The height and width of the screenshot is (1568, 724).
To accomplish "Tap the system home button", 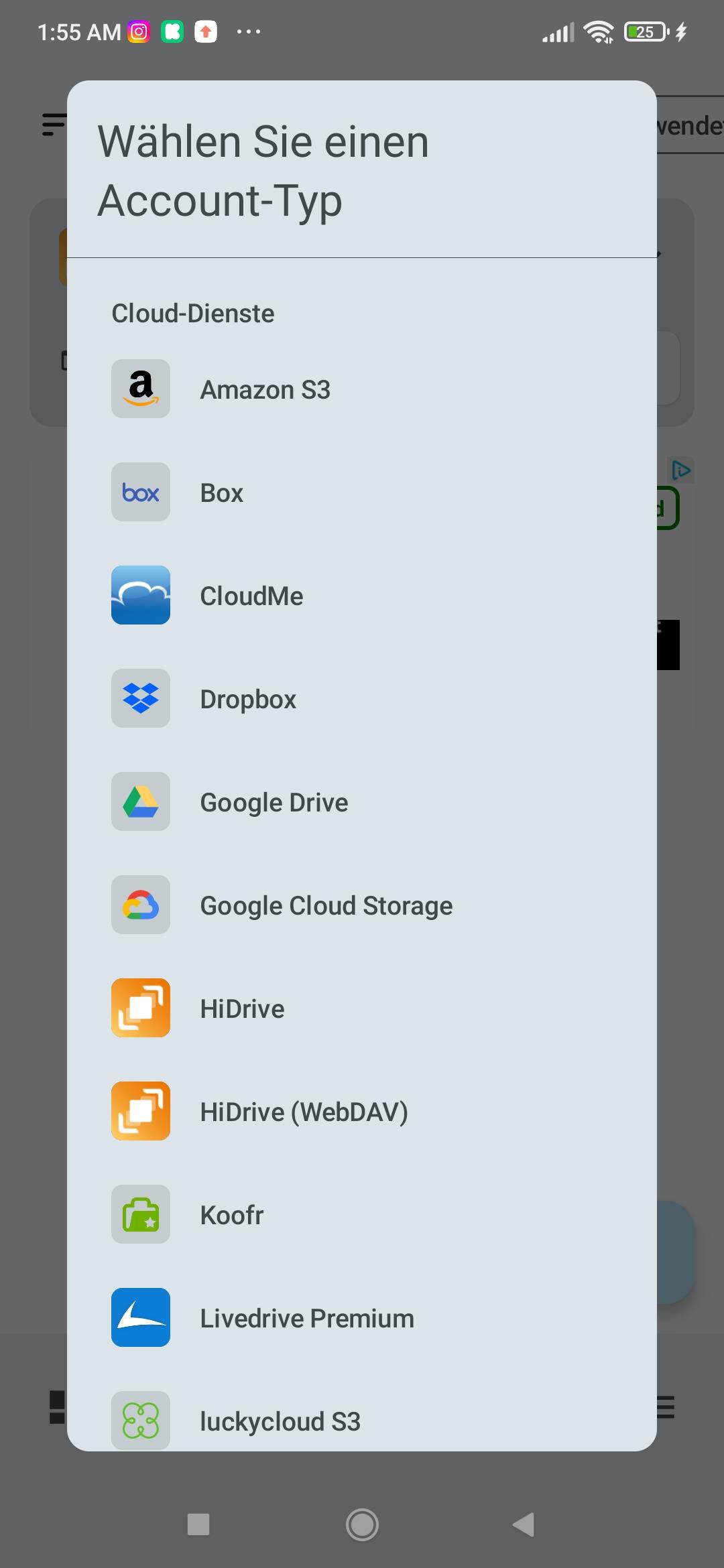I will coord(362,1524).
